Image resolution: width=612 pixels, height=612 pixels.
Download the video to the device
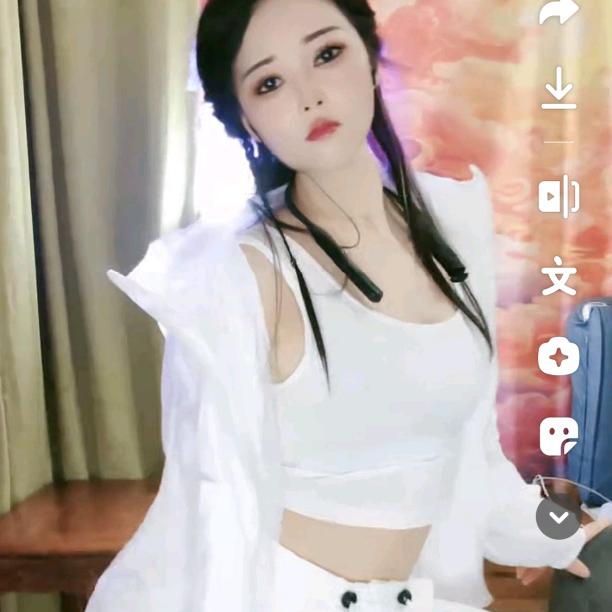[559, 91]
